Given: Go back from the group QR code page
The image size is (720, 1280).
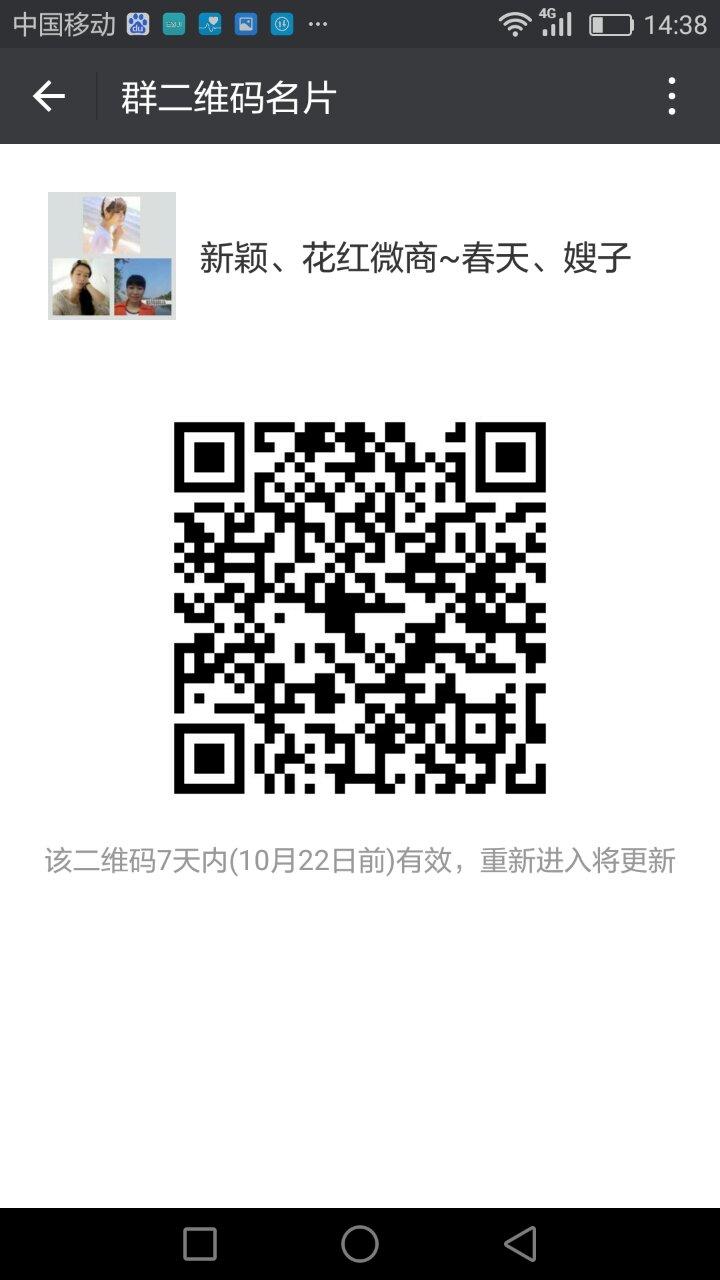Looking at the screenshot, I should tap(48, 97).
